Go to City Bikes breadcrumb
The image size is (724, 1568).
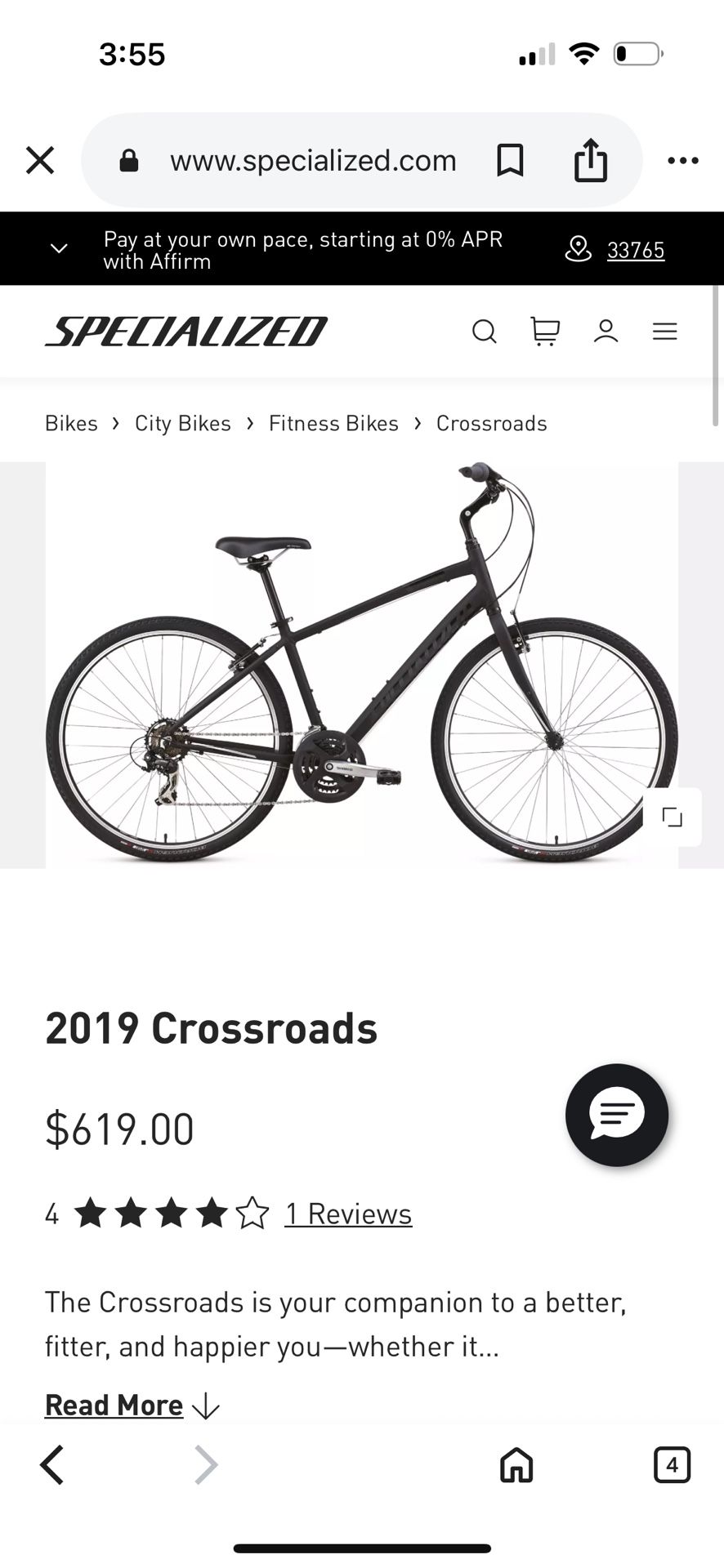click(182, 423)
